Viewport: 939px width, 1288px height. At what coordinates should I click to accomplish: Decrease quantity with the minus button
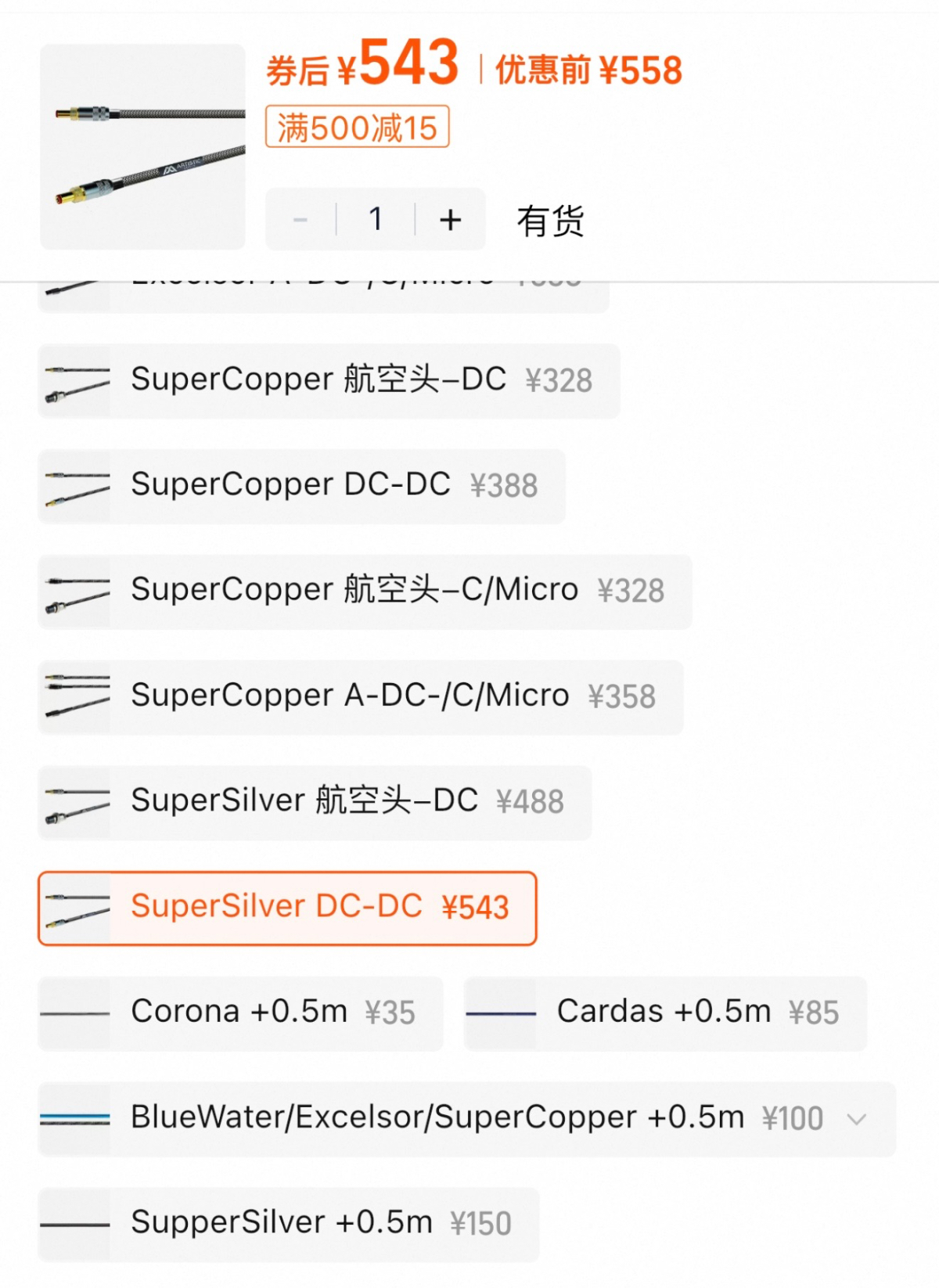pyautogui.click(x=300, y=220)
